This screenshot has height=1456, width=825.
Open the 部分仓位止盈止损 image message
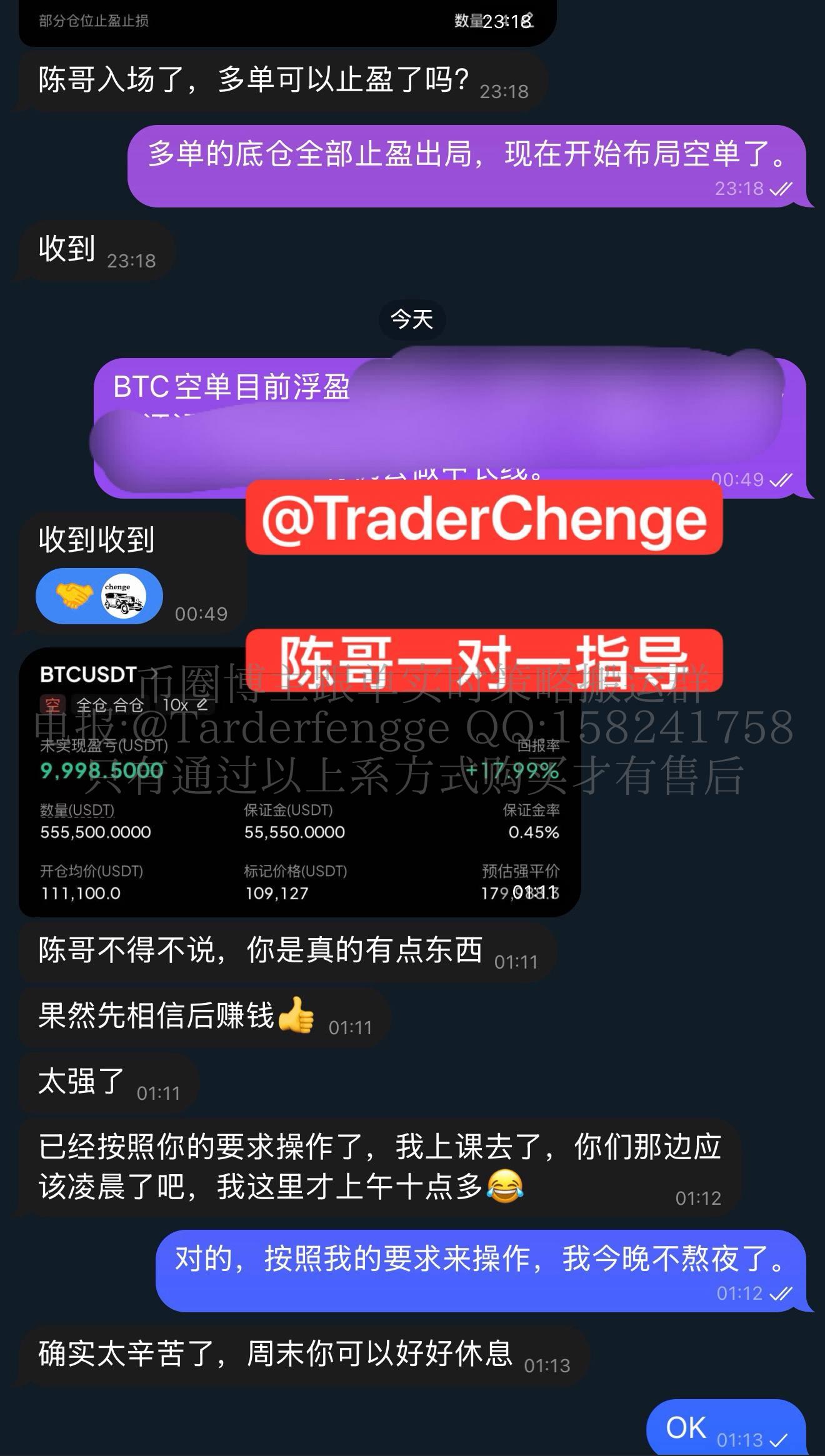[x=250, y=22]
